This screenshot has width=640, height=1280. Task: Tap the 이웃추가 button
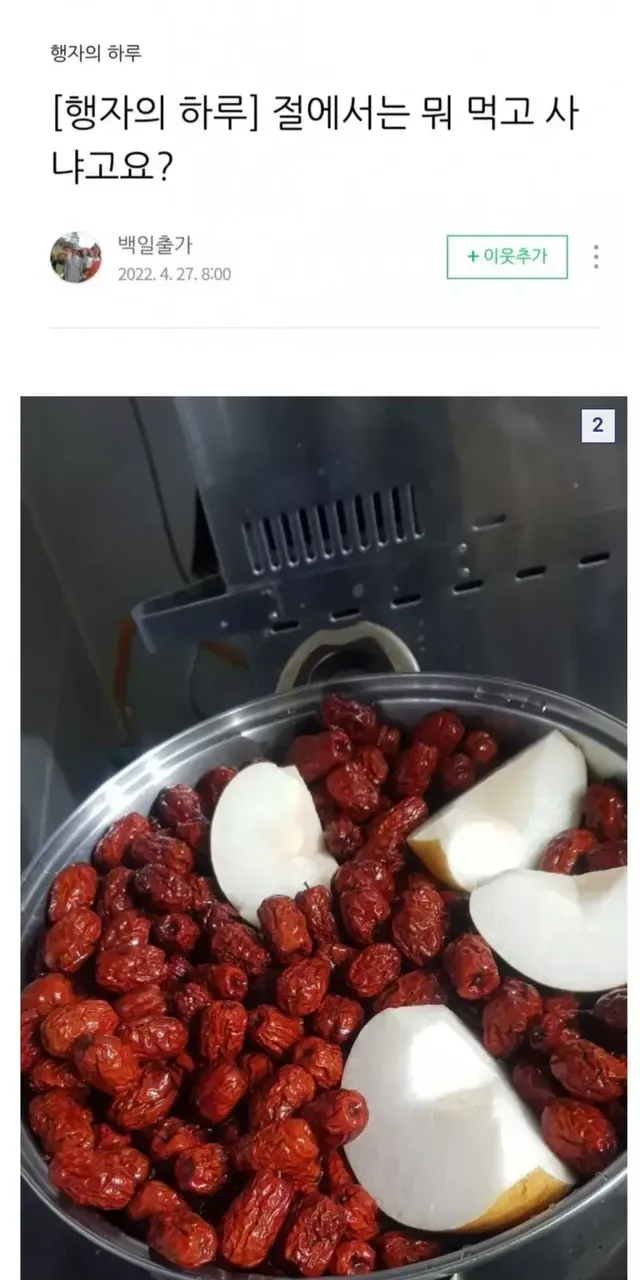coord(507,257)
